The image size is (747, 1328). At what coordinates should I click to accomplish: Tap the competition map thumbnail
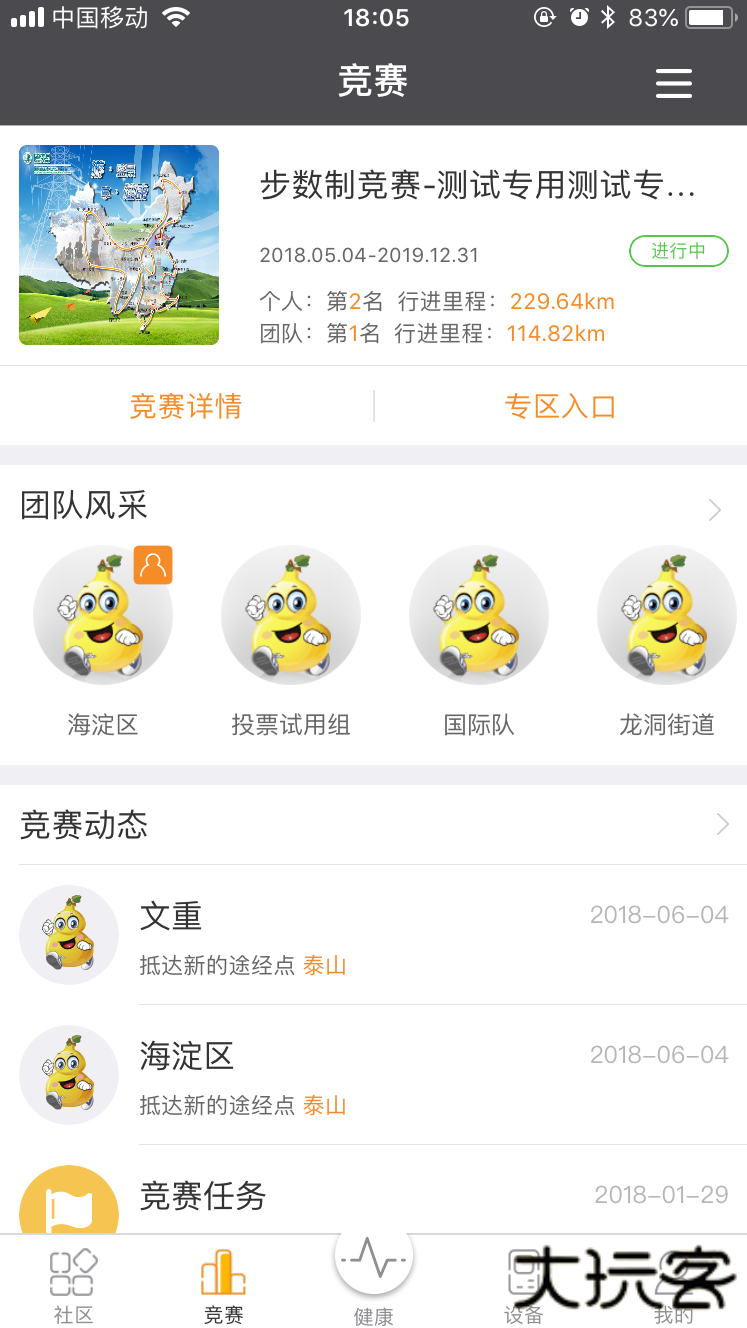[118, 245]
